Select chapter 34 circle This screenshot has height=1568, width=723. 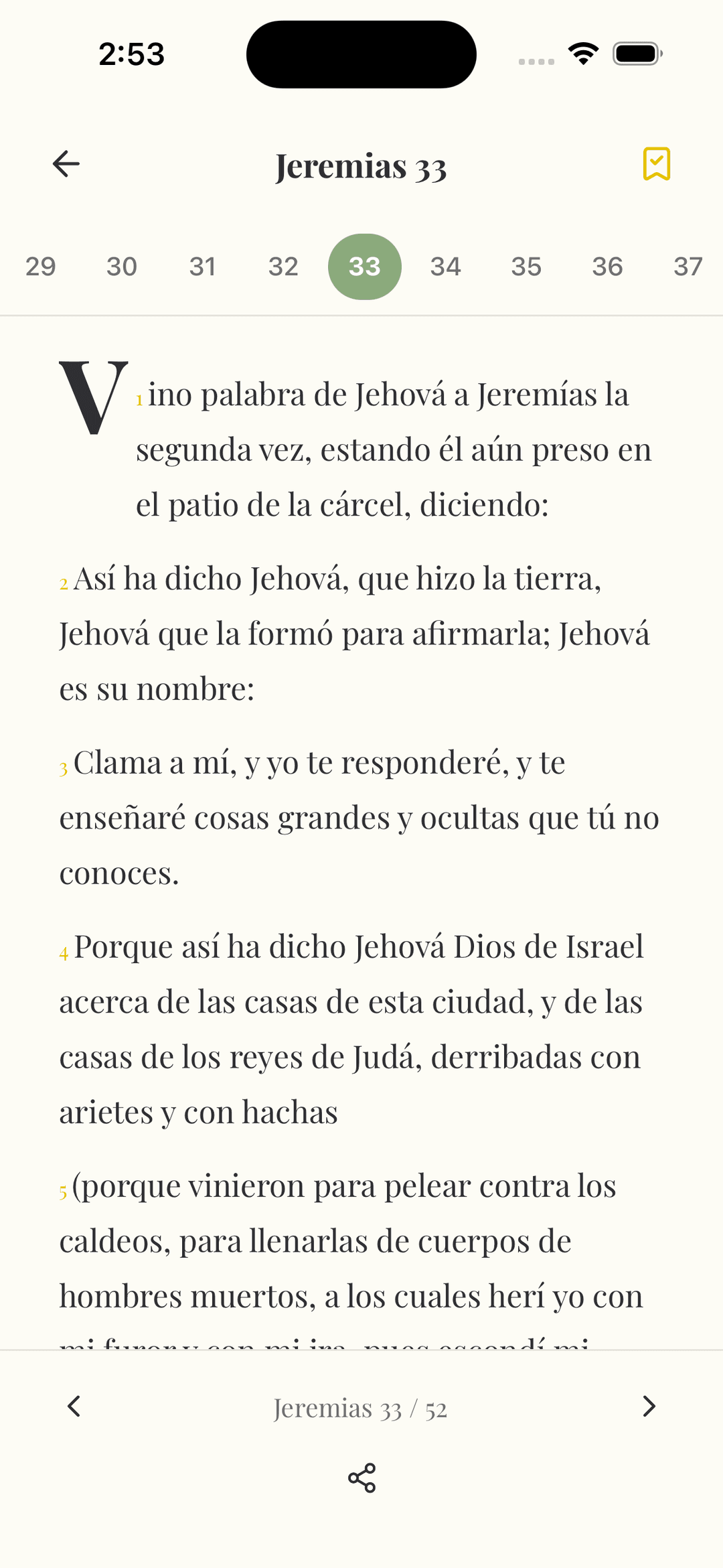click(x=445, y=266)
